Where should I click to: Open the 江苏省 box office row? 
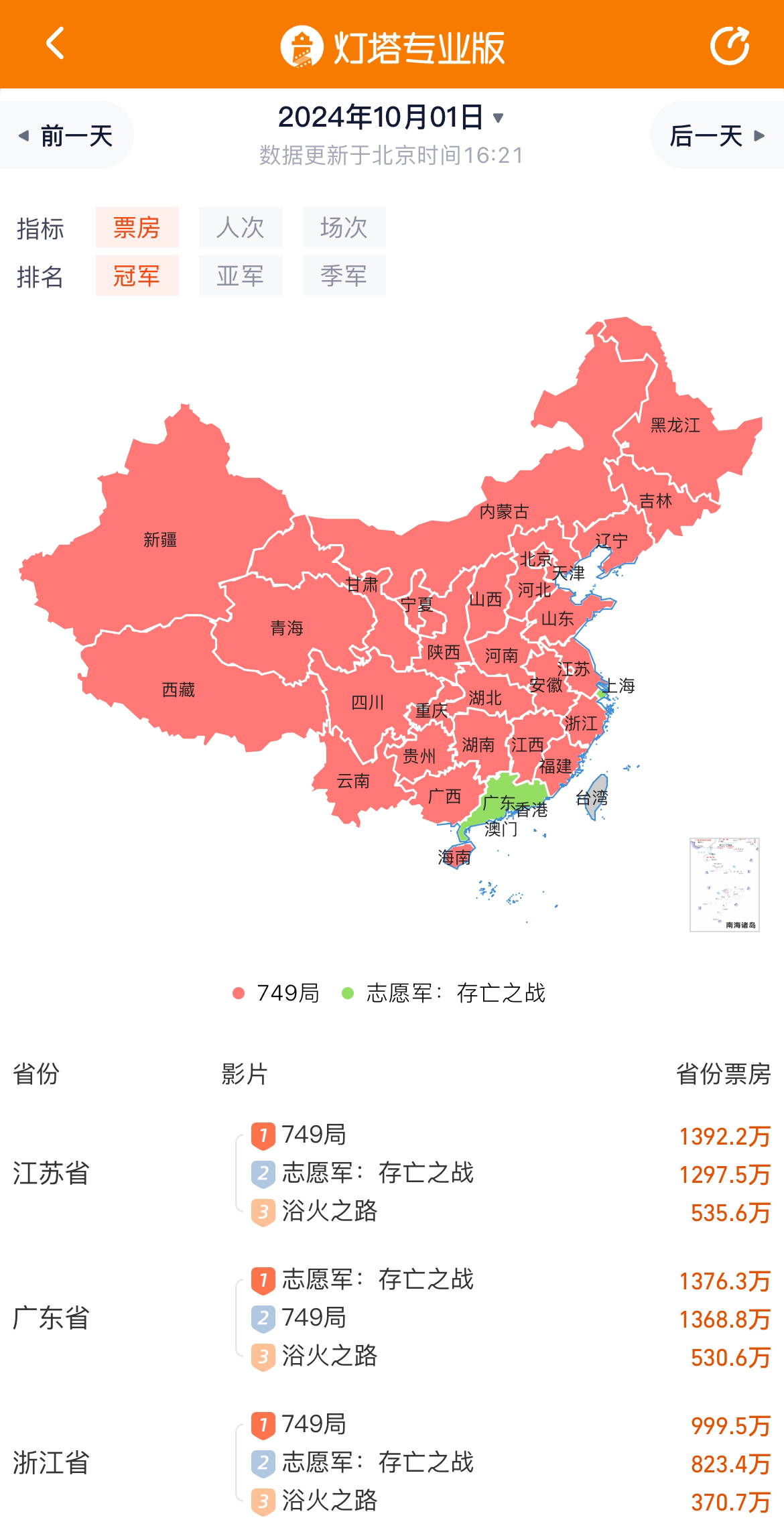pos(391,1173)
